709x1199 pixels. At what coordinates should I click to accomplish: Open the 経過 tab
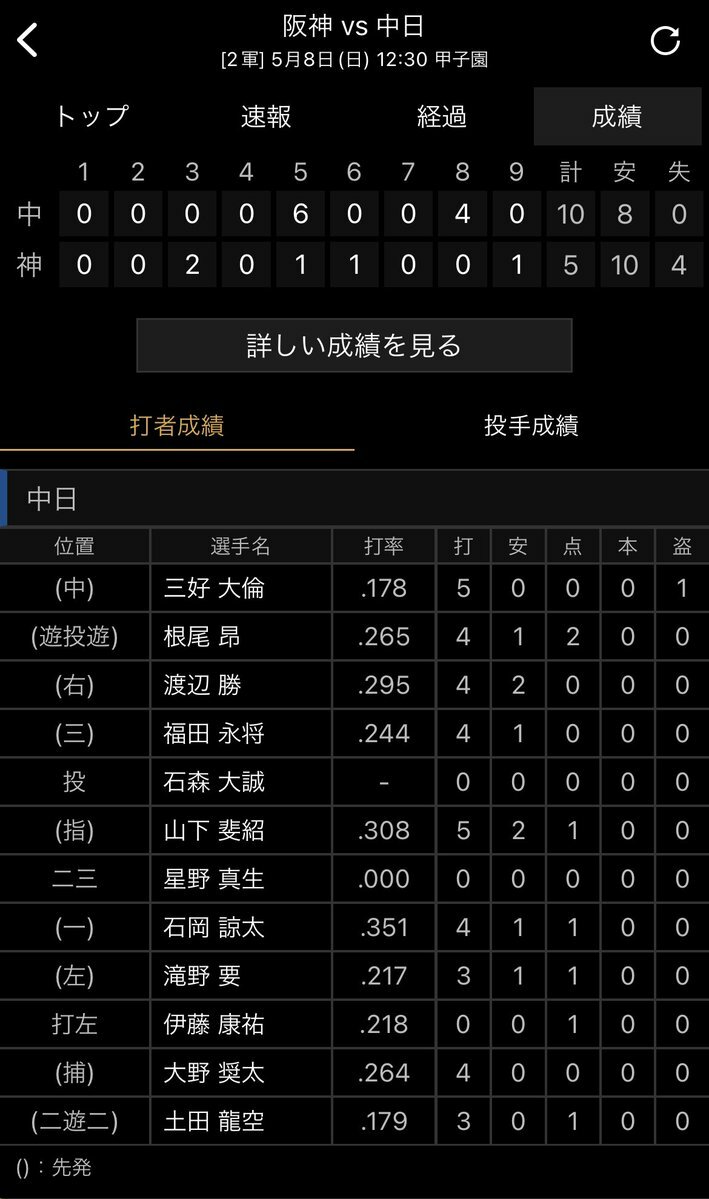tap(441, 116)
